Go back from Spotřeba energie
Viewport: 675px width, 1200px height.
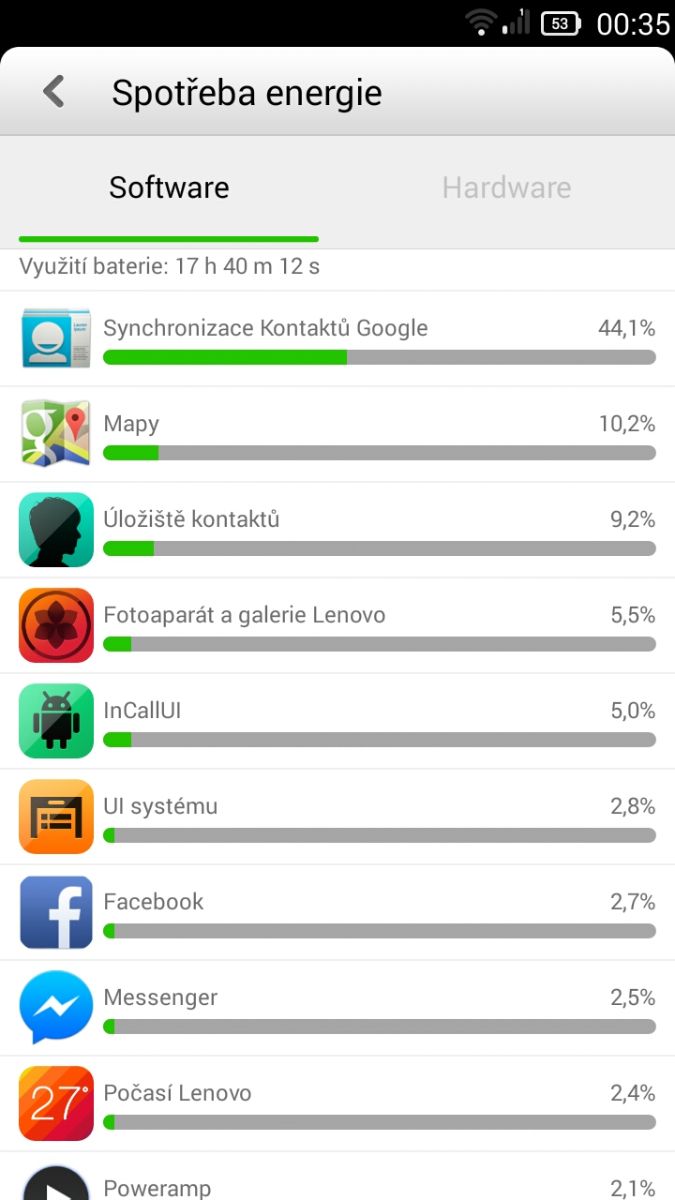click(x=54, y=92)
